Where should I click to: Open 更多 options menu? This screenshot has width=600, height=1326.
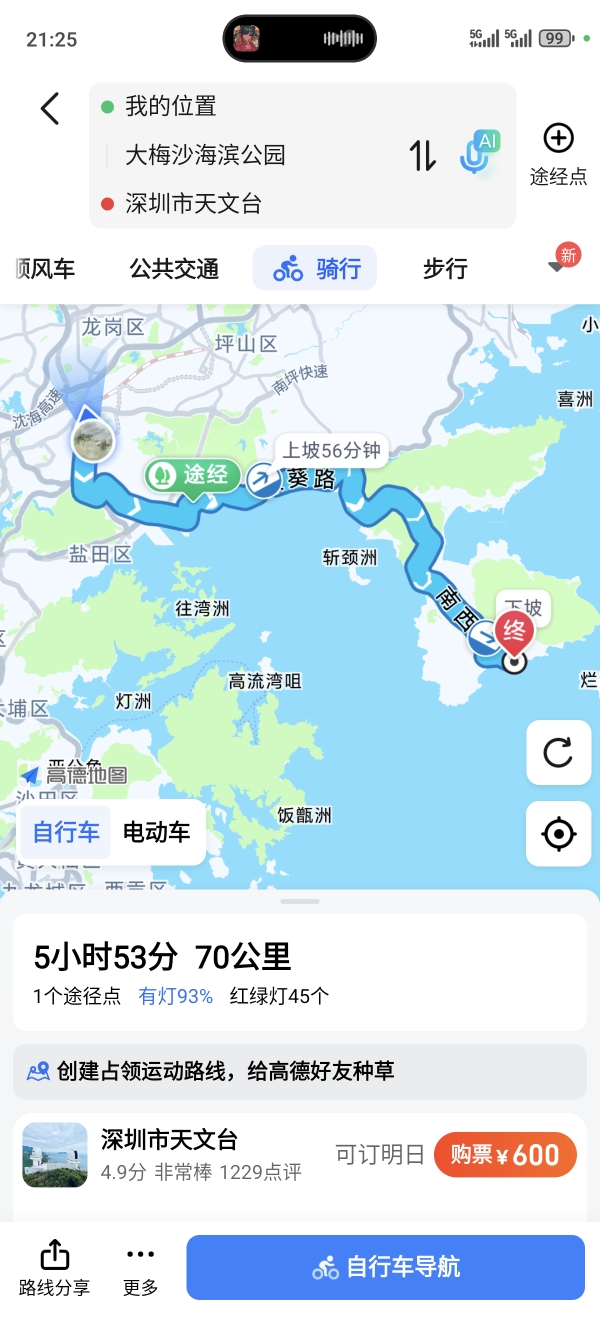point(140,1267)
